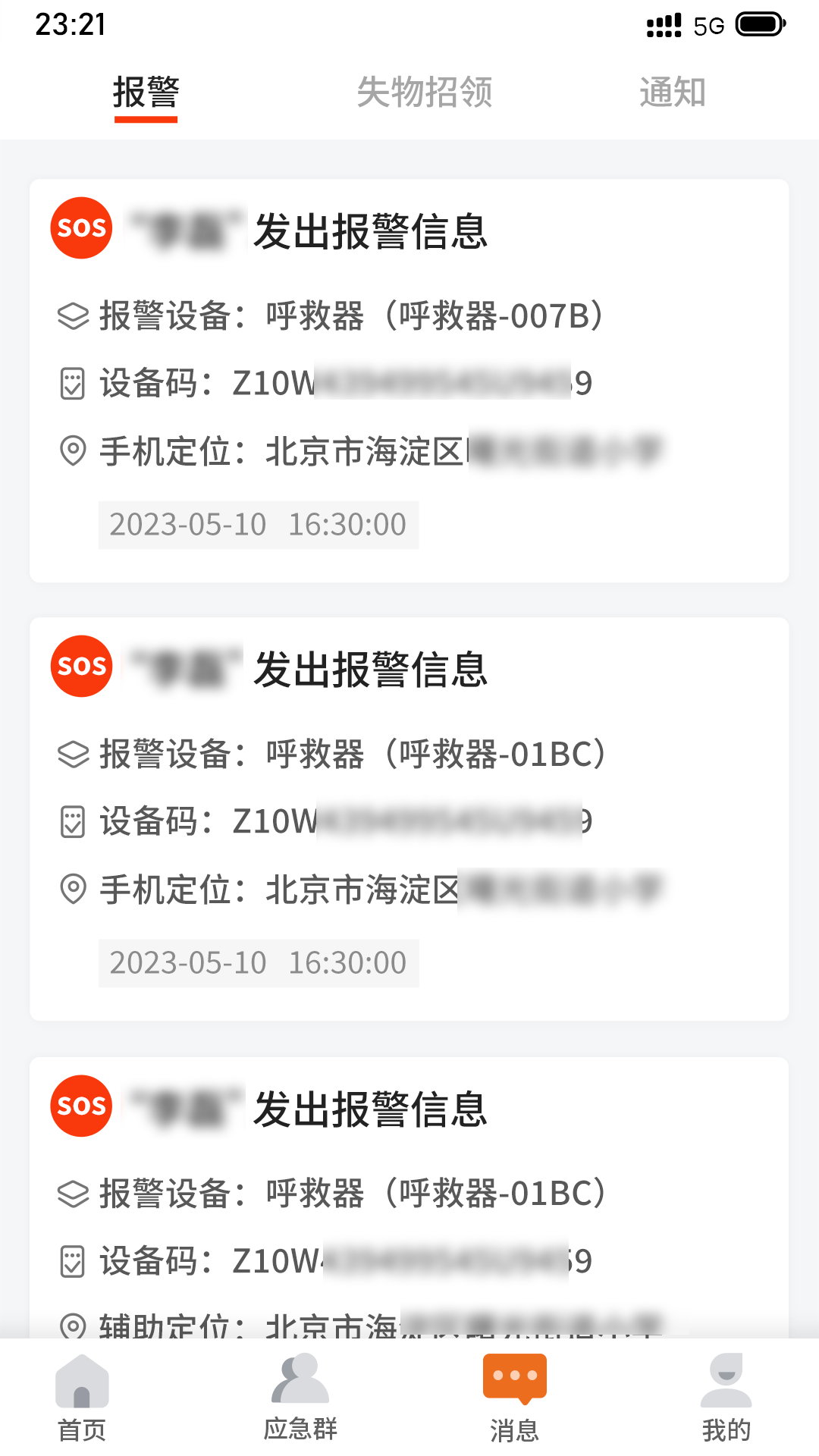Tap the SOS icon on the first alert card
The width and height of the screenshot is (819, 1456).
pyautogui.click(x=80, y=227)
